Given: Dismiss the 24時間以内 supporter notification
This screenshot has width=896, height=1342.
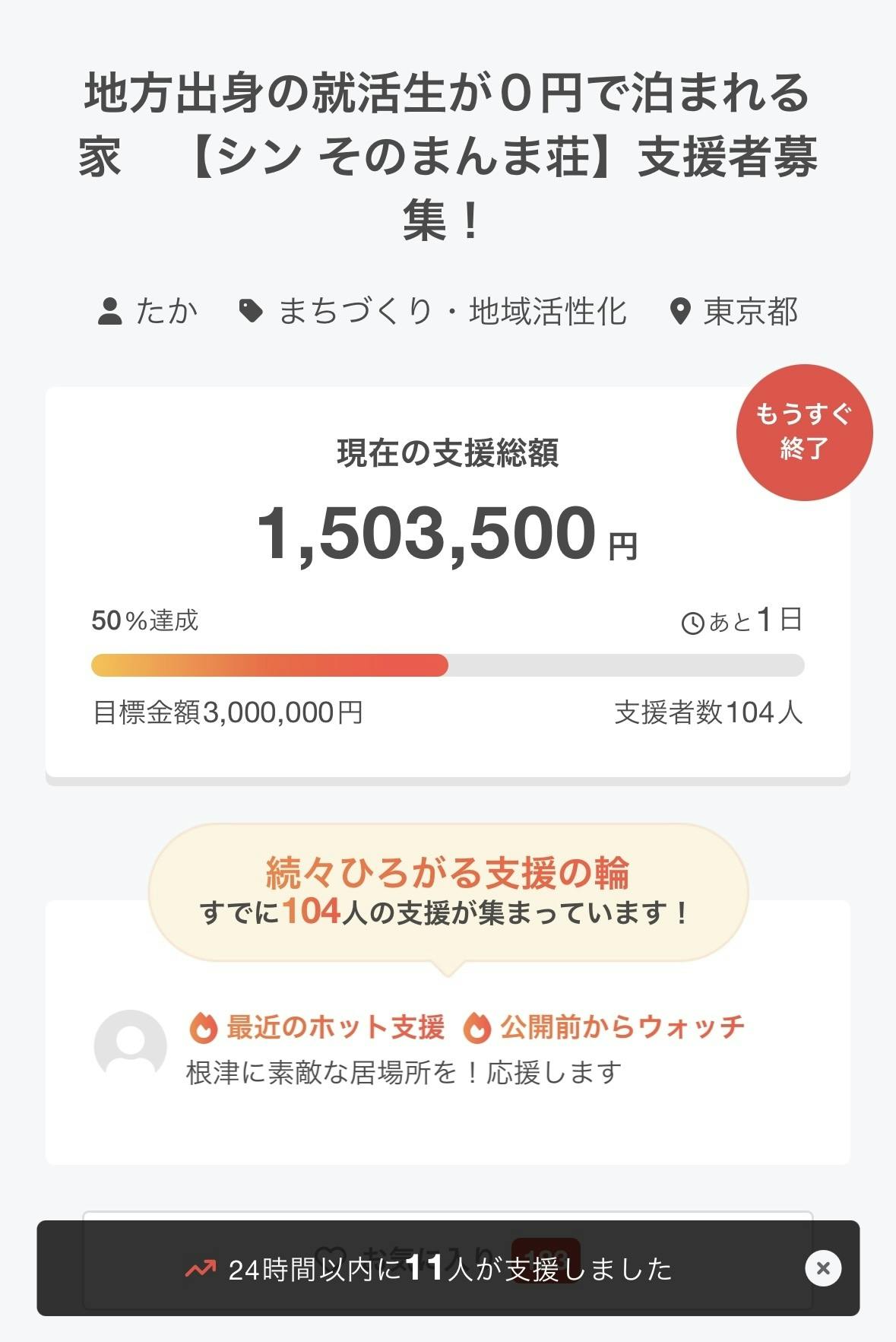Looking at the screenshot, I should [x=823, y=1268].
